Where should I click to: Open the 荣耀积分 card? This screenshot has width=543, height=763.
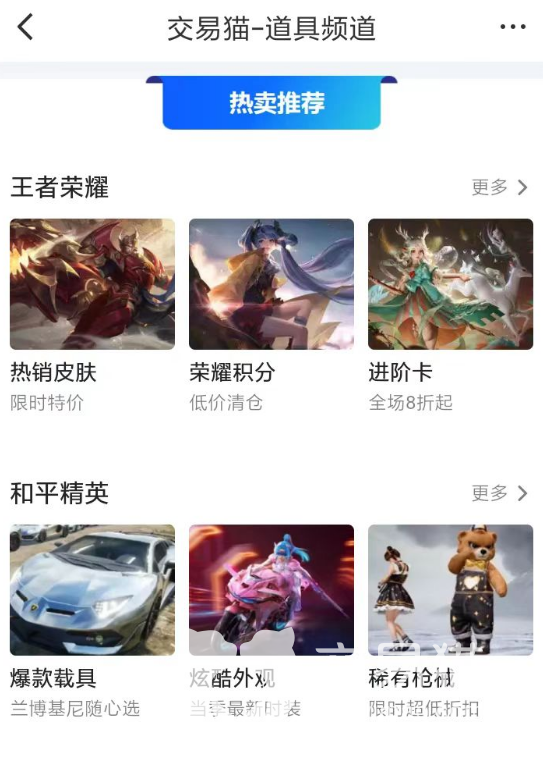[x=272, y=315]
